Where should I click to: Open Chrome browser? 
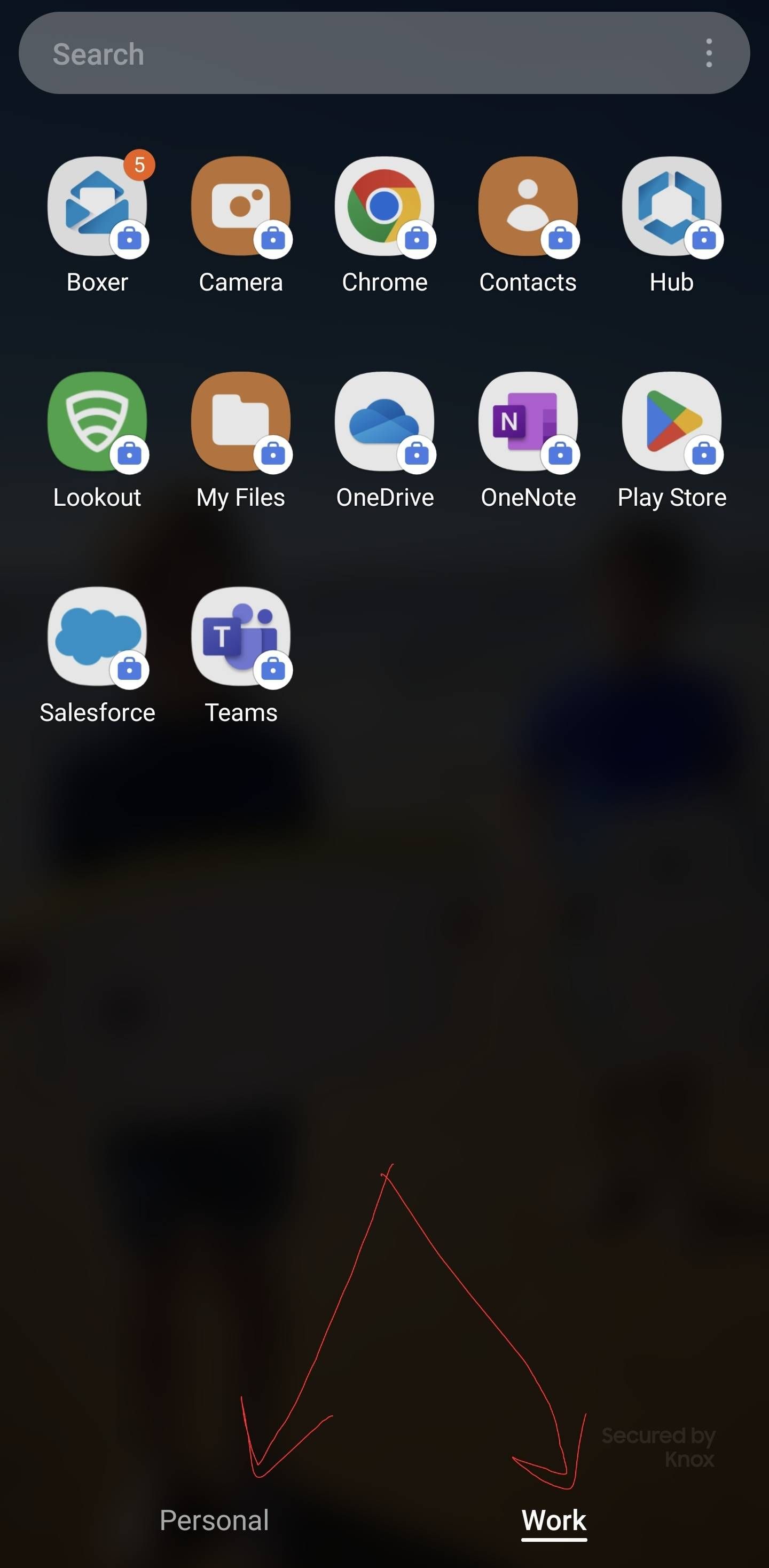(x=384, y=207)
